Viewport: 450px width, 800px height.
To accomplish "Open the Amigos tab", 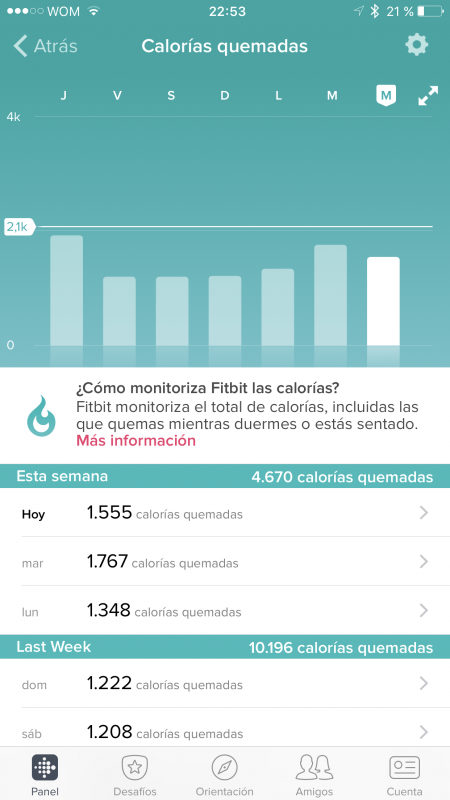I will [x=314, y=775].
